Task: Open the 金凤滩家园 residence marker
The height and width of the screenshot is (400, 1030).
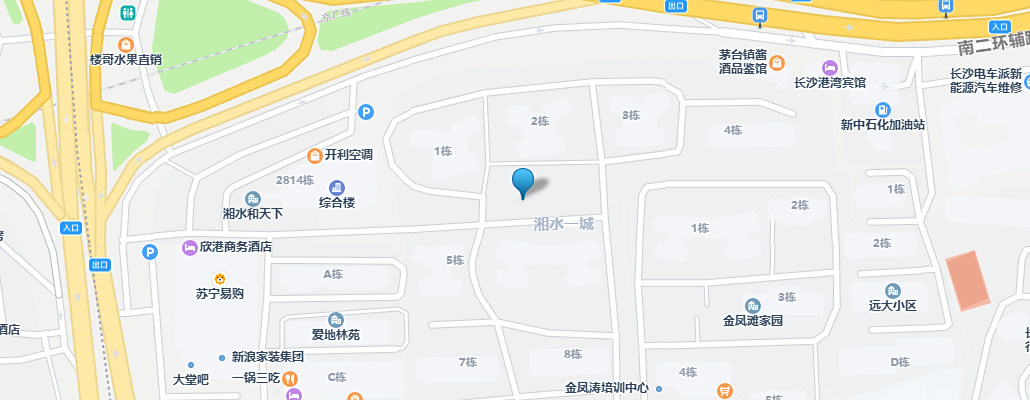Action: (752, 305)
